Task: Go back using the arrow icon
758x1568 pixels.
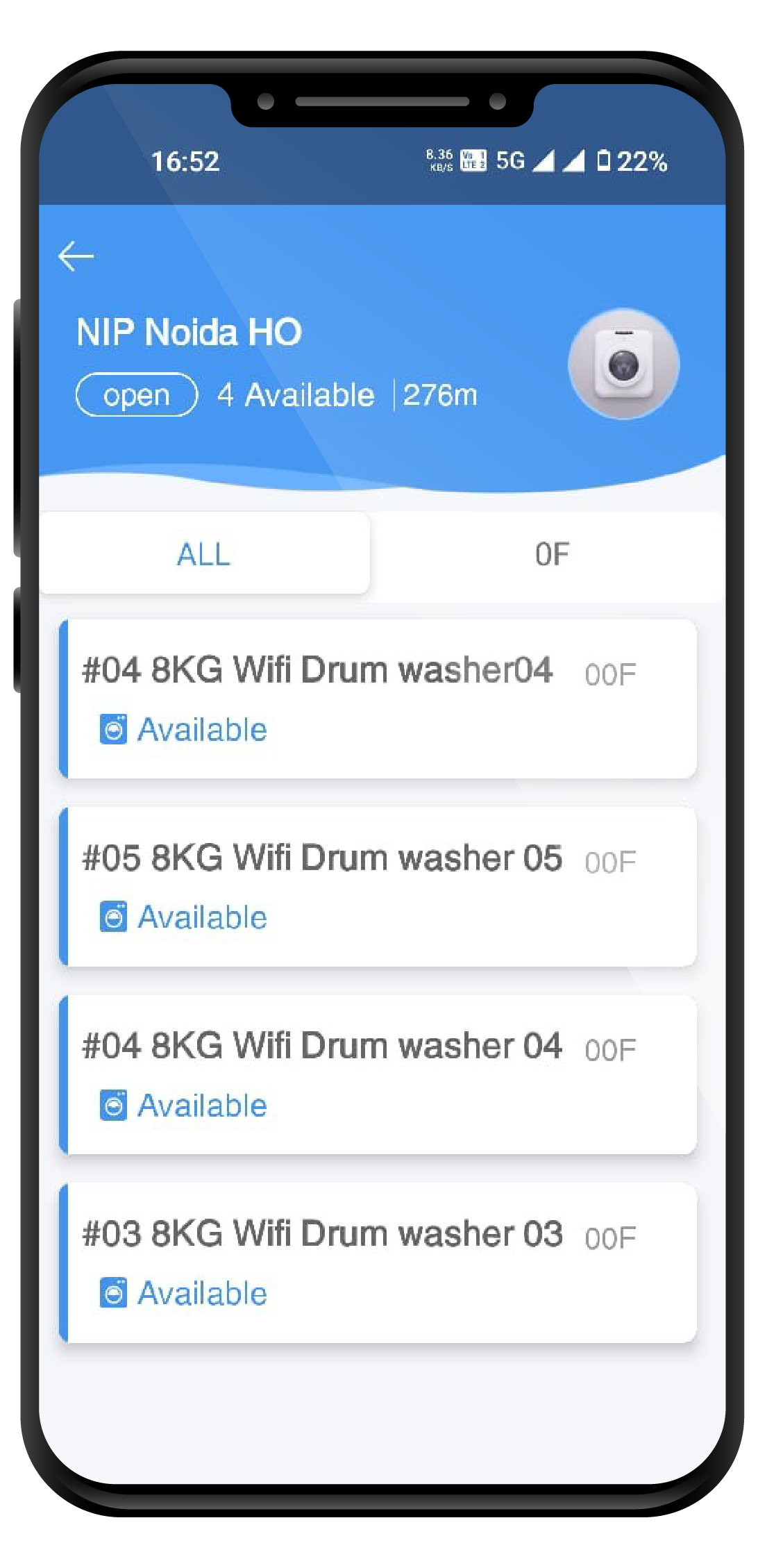Action: pyautogui.click(x=76, y=256)
